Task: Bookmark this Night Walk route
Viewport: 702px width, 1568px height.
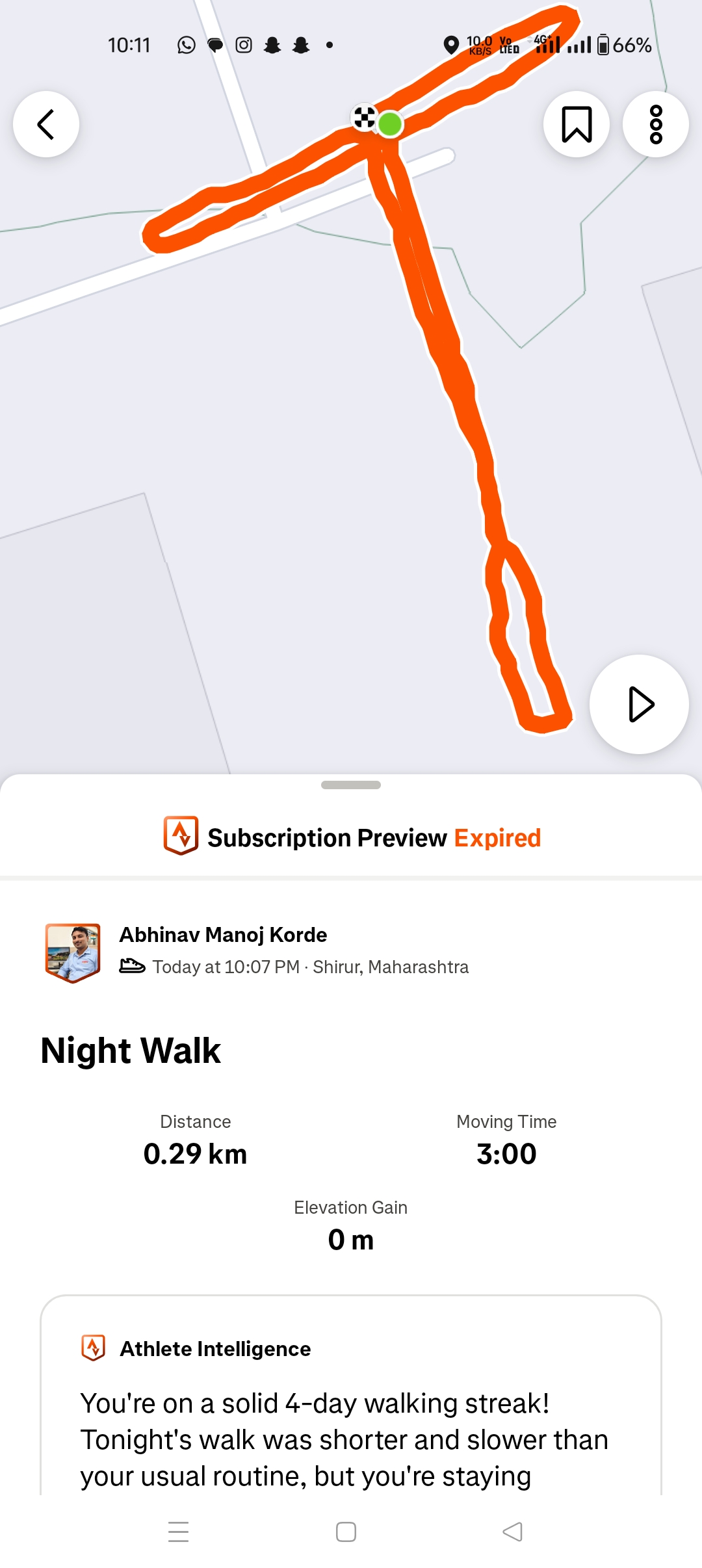Action: (577, 124)
